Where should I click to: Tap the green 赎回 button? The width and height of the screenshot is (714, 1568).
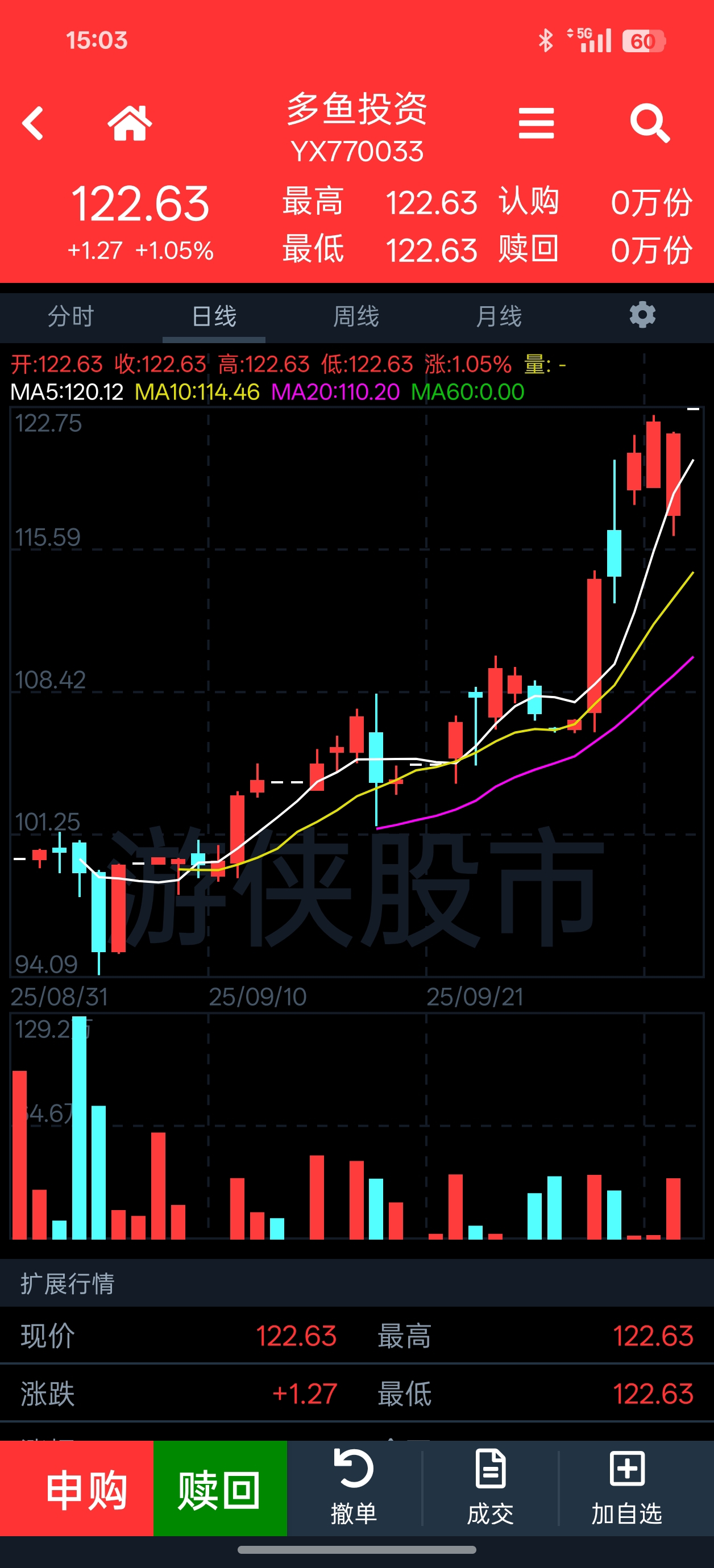(220, 1489)
